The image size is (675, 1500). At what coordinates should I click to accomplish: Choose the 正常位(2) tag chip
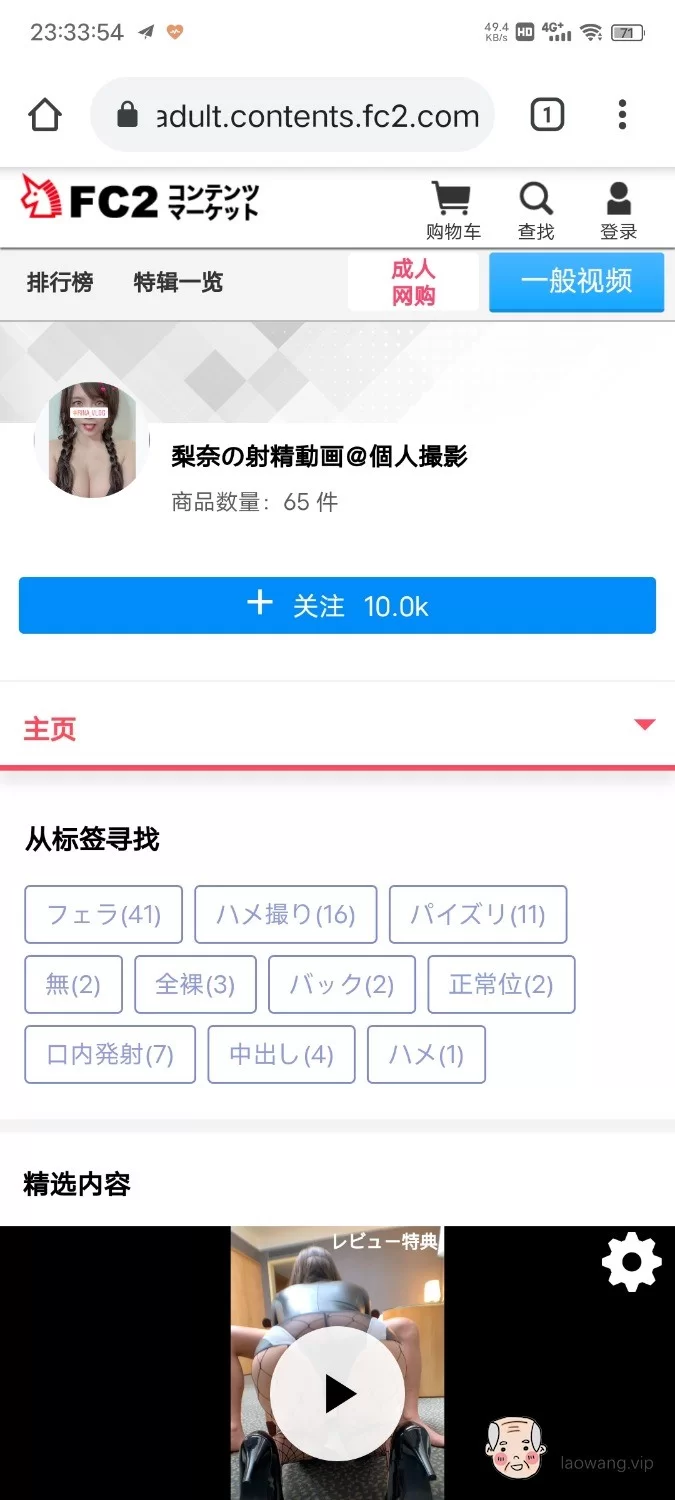click(501, 985)
